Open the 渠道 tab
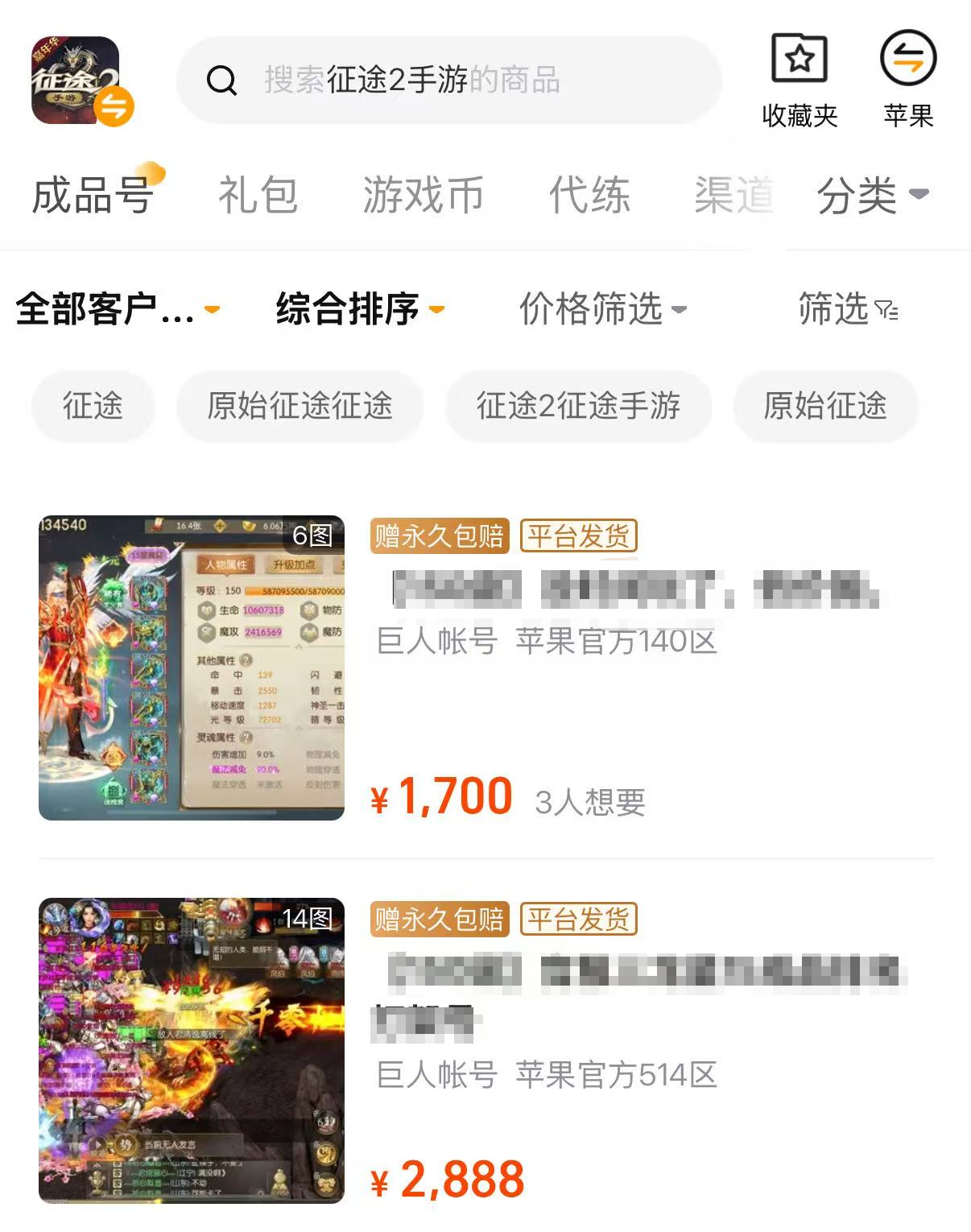The width and height of the screenshot is (971, 1232). [733, 195]
